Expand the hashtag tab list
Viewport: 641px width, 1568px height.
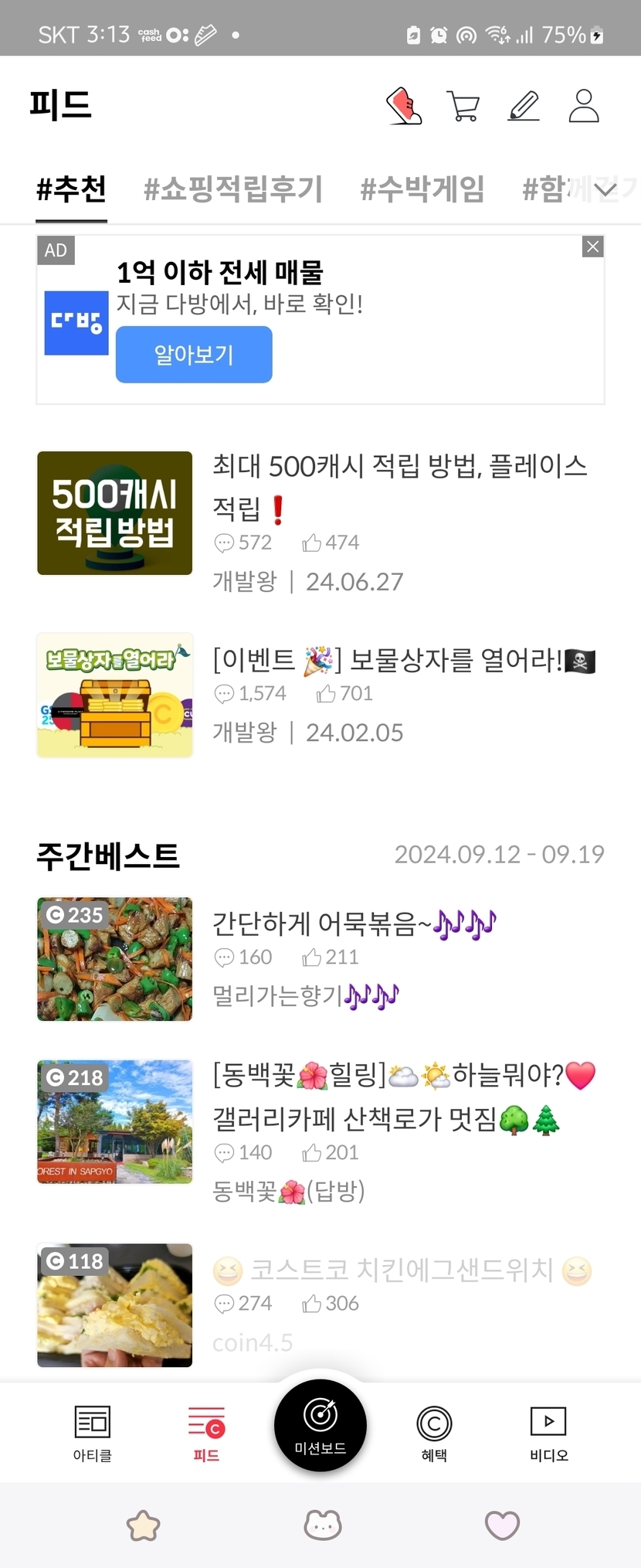[605, 189]
